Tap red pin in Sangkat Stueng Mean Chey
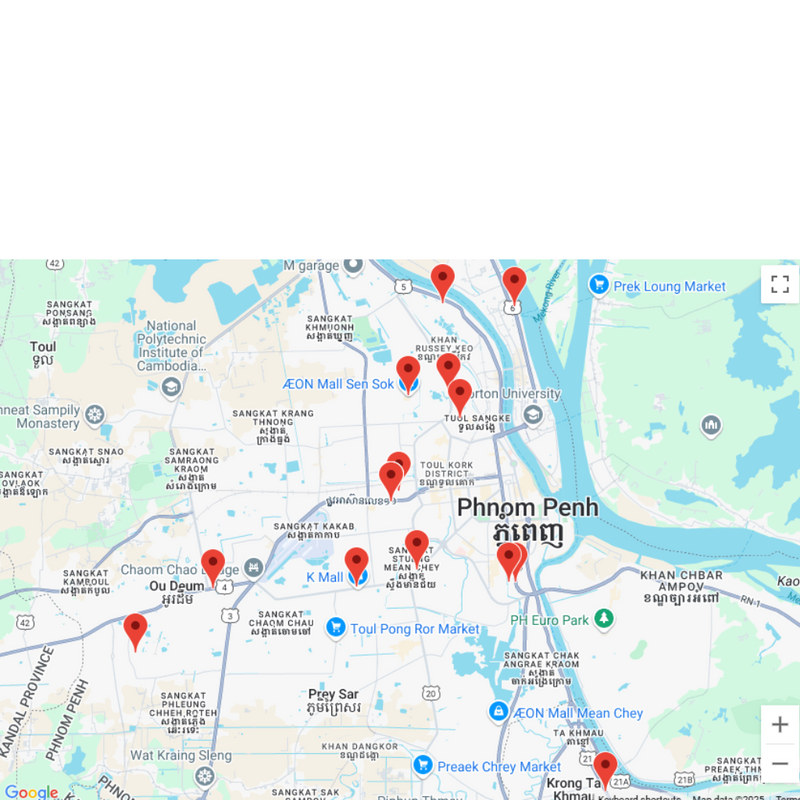This screenshot has width=800, height=800. pos(417,547)
